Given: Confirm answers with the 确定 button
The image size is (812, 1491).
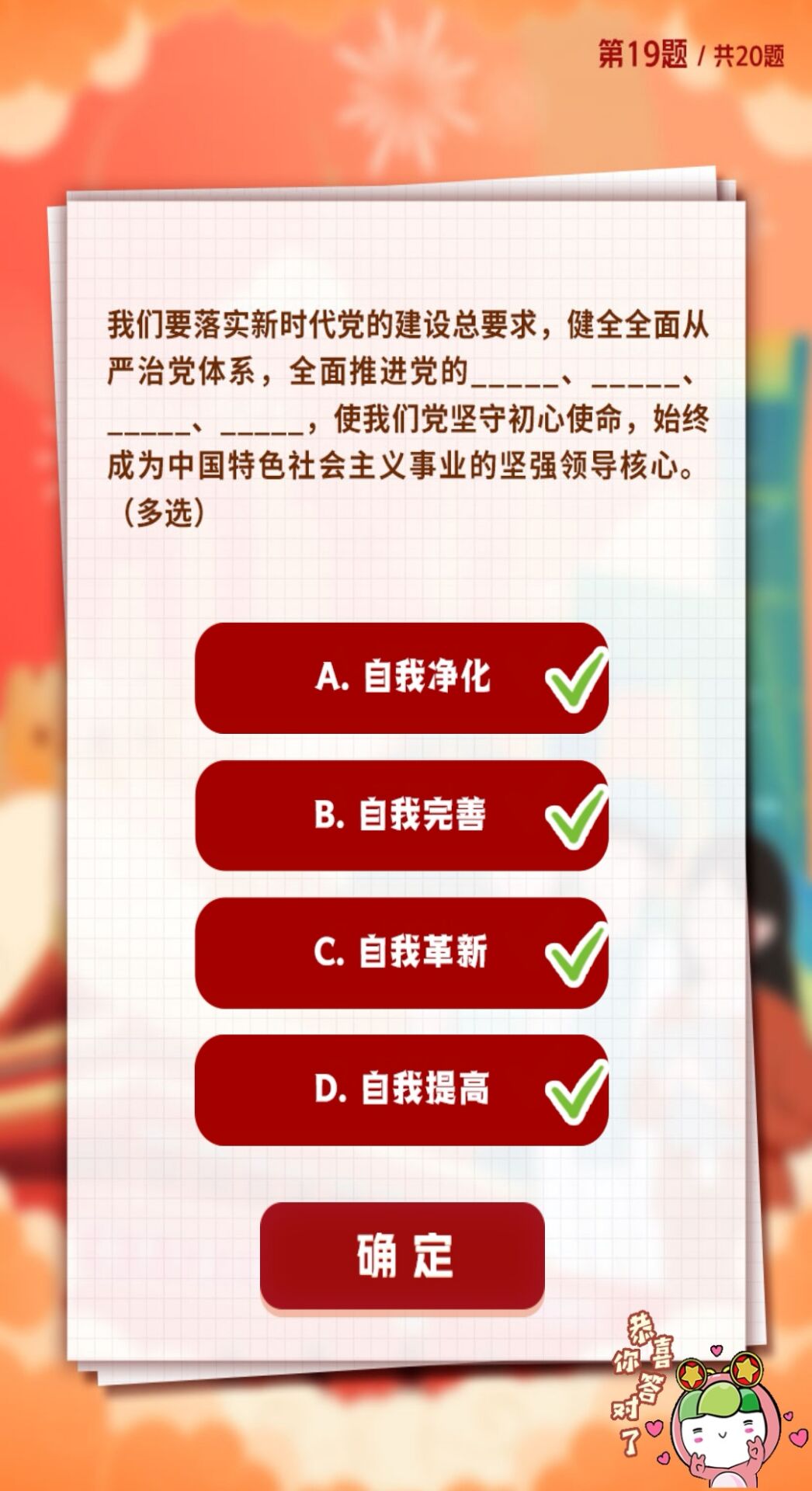Looking at the screenshot, I should (402, 1256).
